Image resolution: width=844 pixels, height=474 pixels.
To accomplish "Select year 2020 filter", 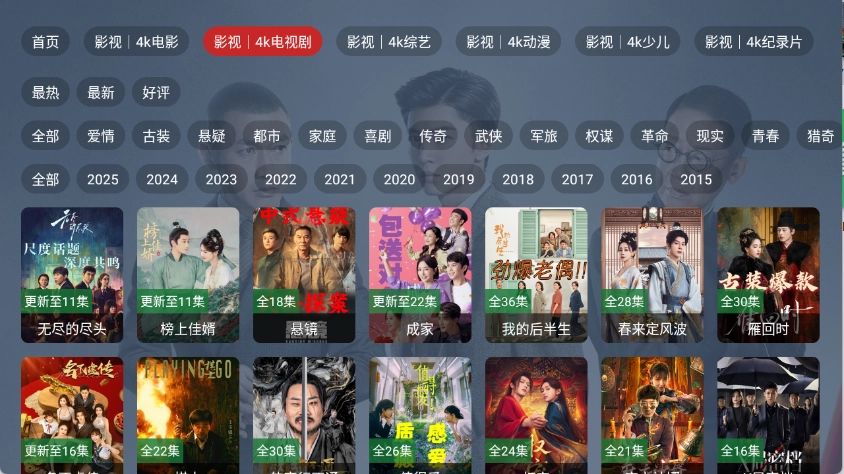I will pyautogui.click(x=399, y=179).
